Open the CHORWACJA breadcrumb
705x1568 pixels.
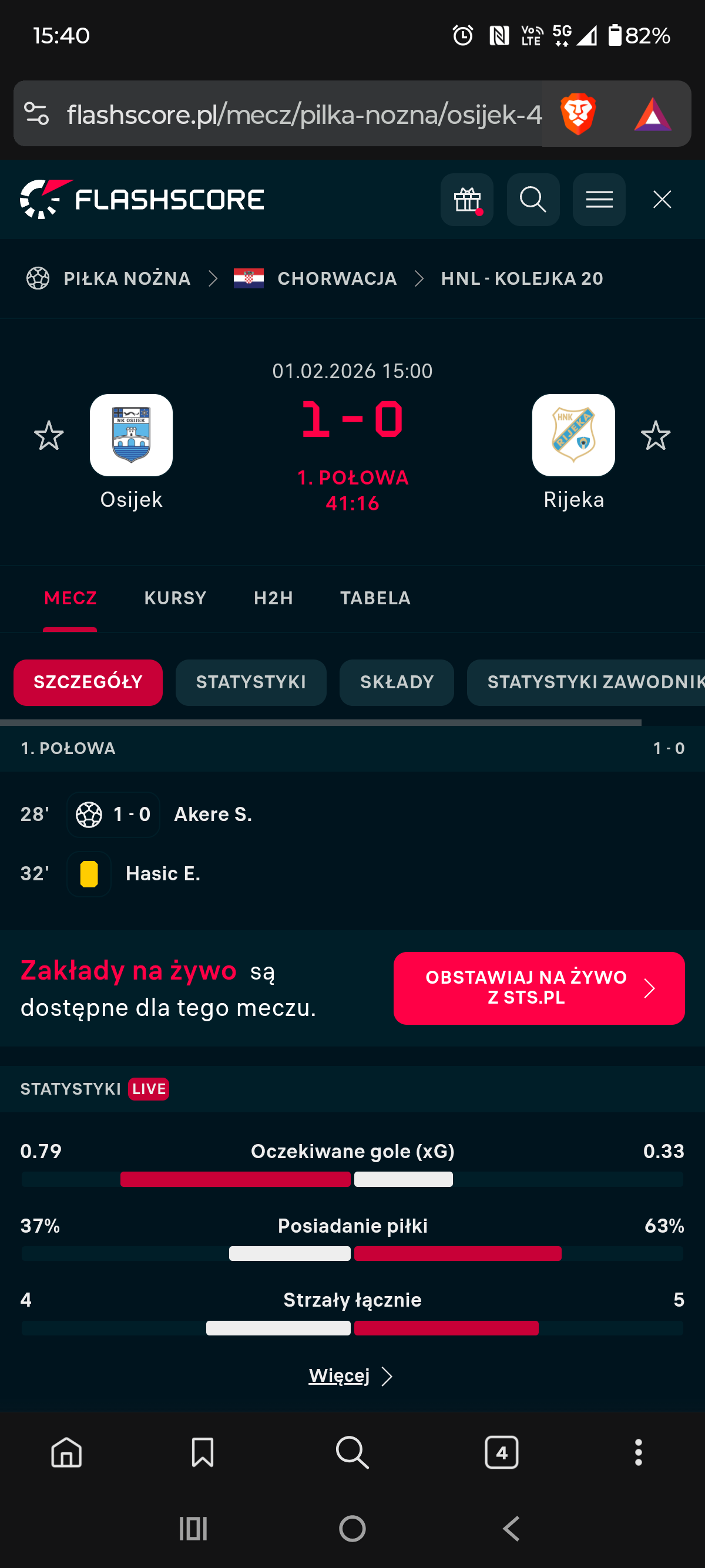[x=337, y=279]
